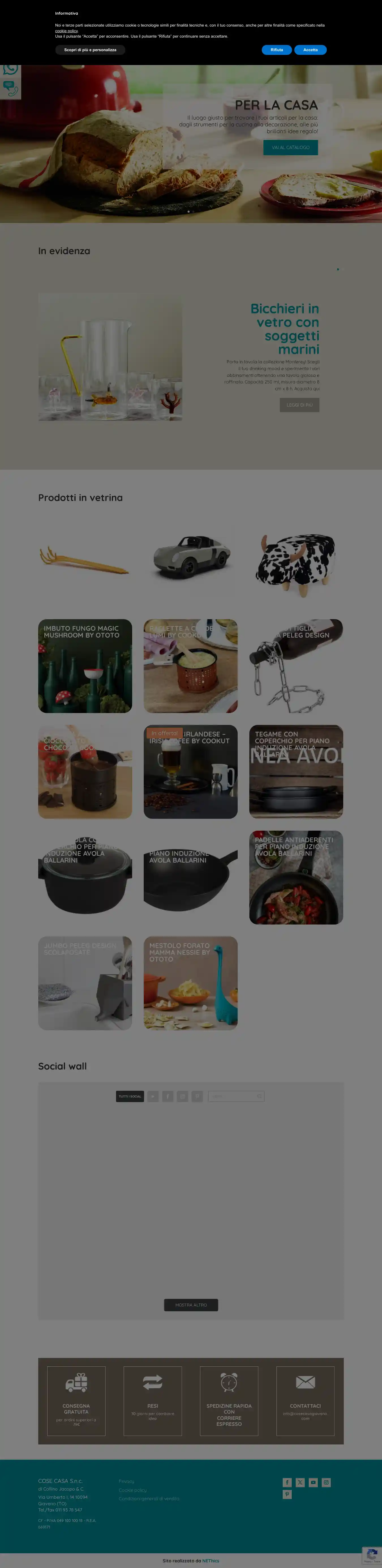Open Condizioni generali di vendita link
The width and height of the screenshot is (382, 1568).
coord(149,1499)
